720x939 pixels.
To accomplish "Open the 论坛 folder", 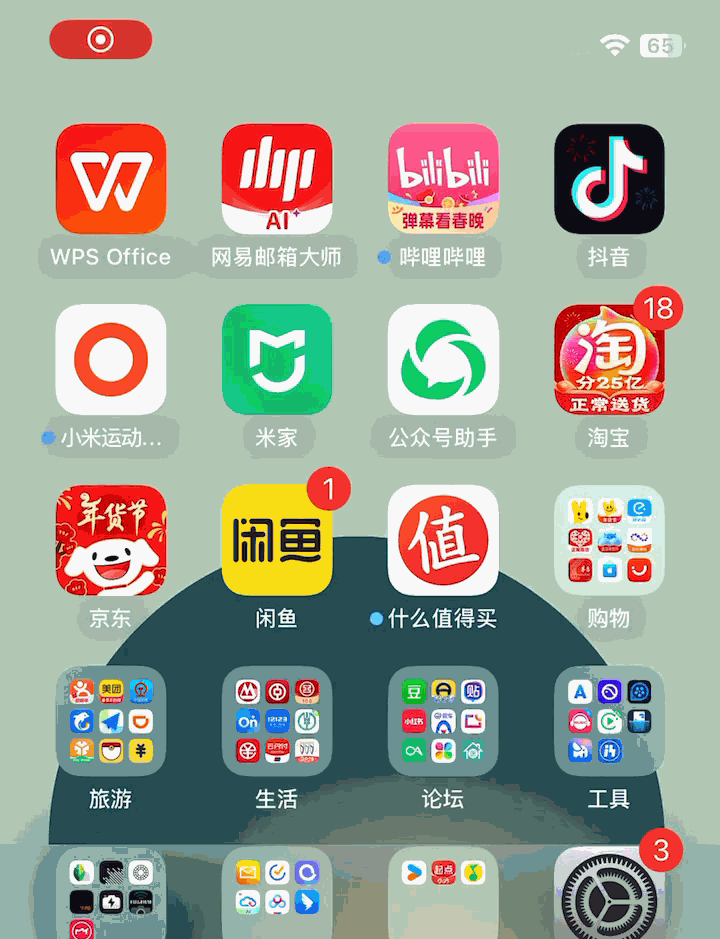I will (x=442, y=721).
